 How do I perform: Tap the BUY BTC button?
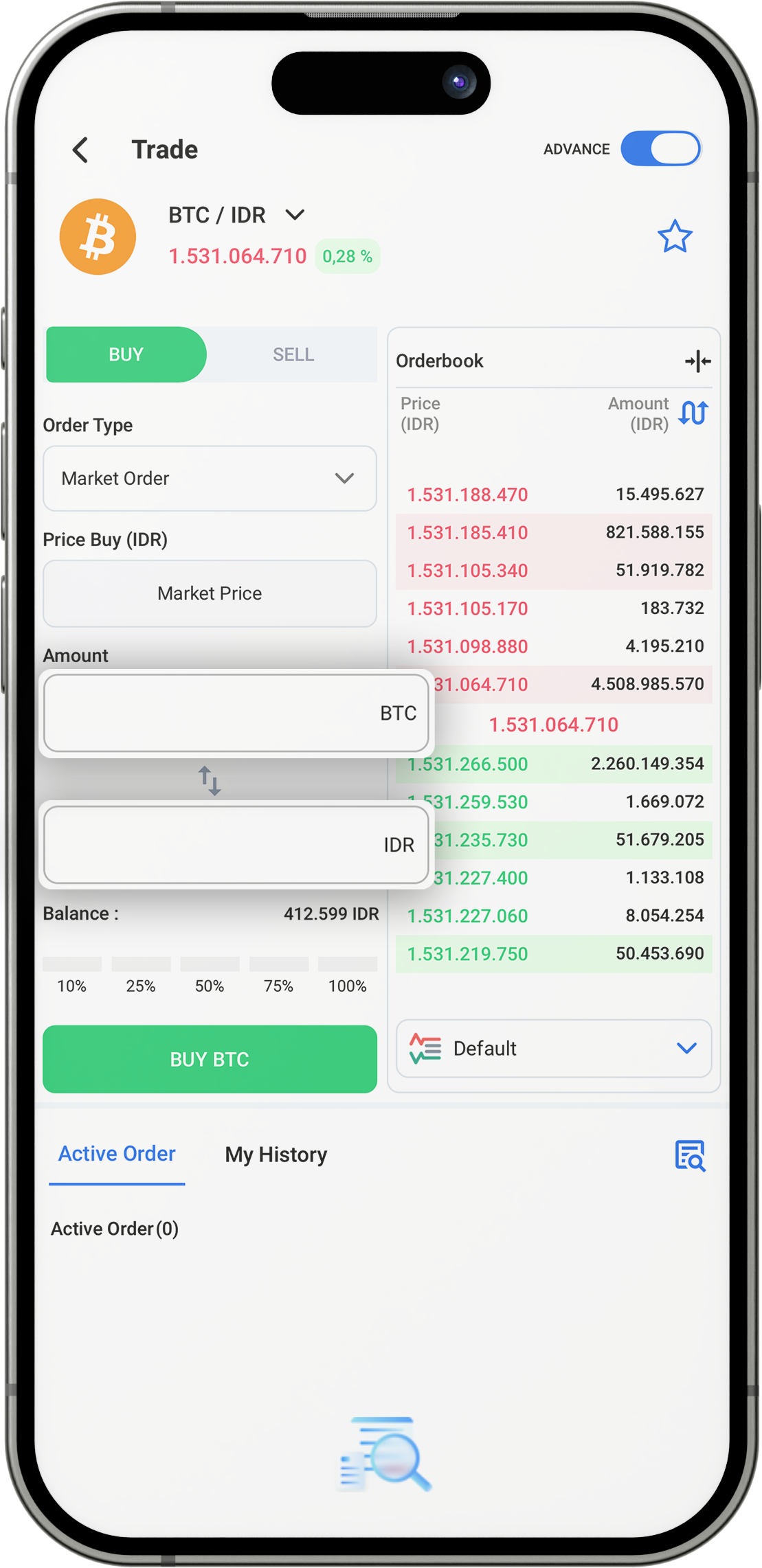[x=210, y=1059]
